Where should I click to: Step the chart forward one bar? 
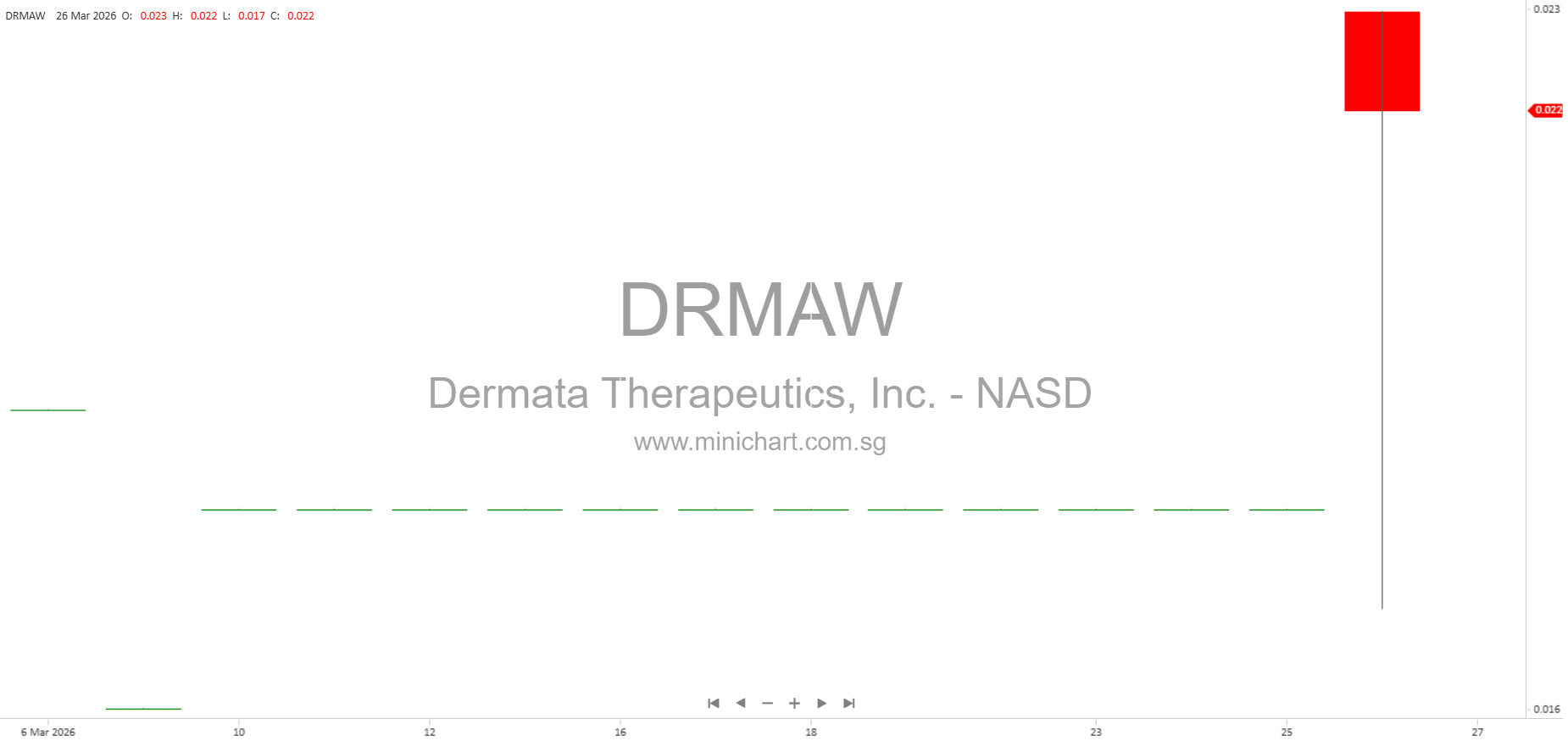821,703
